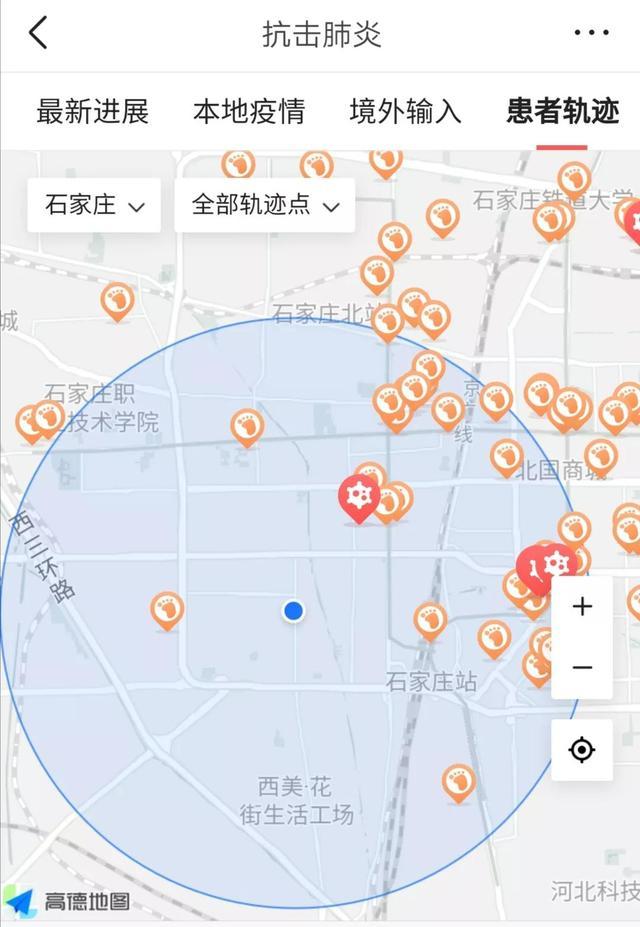Open the 境外输入 tab
This screenshot has width=640, height=927.
pos(405,111)
